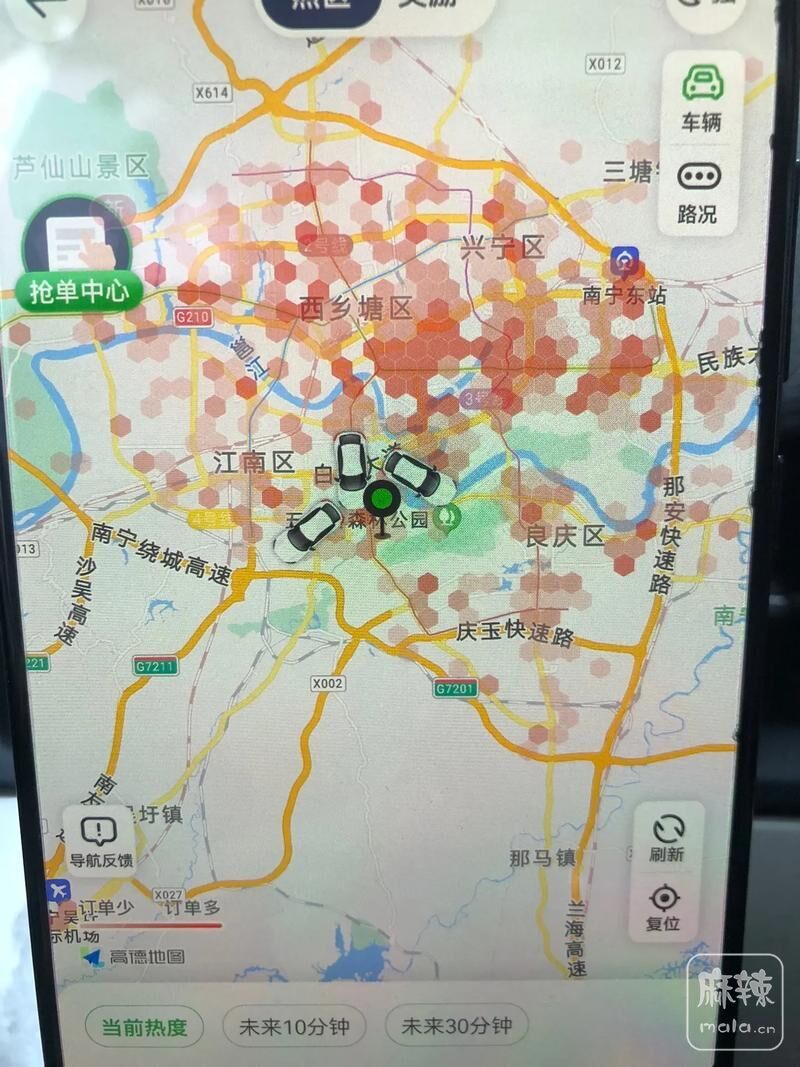Refresh the heat map with 刷新
800x1067 pixels.
coord(666,838)
